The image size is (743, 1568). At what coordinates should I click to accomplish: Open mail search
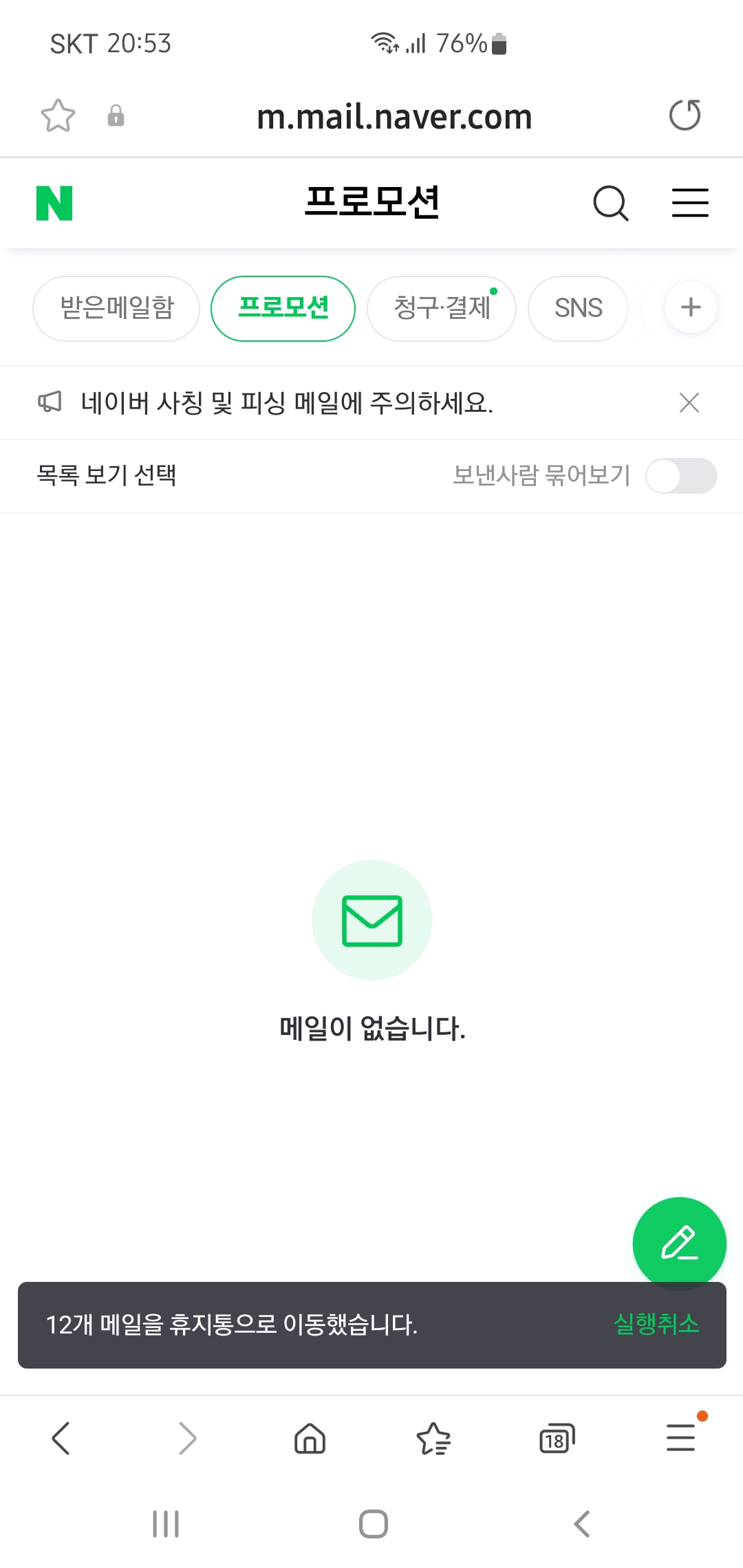coord(610,203)
